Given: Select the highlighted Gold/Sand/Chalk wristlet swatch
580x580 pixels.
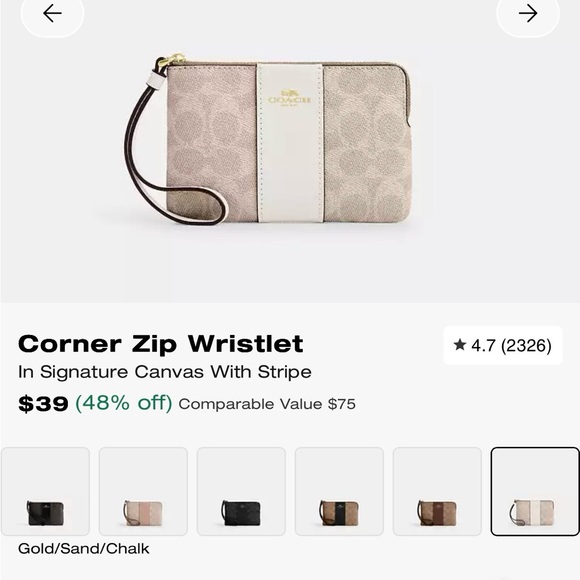Looking at the screenshot, I should [535, 491].
